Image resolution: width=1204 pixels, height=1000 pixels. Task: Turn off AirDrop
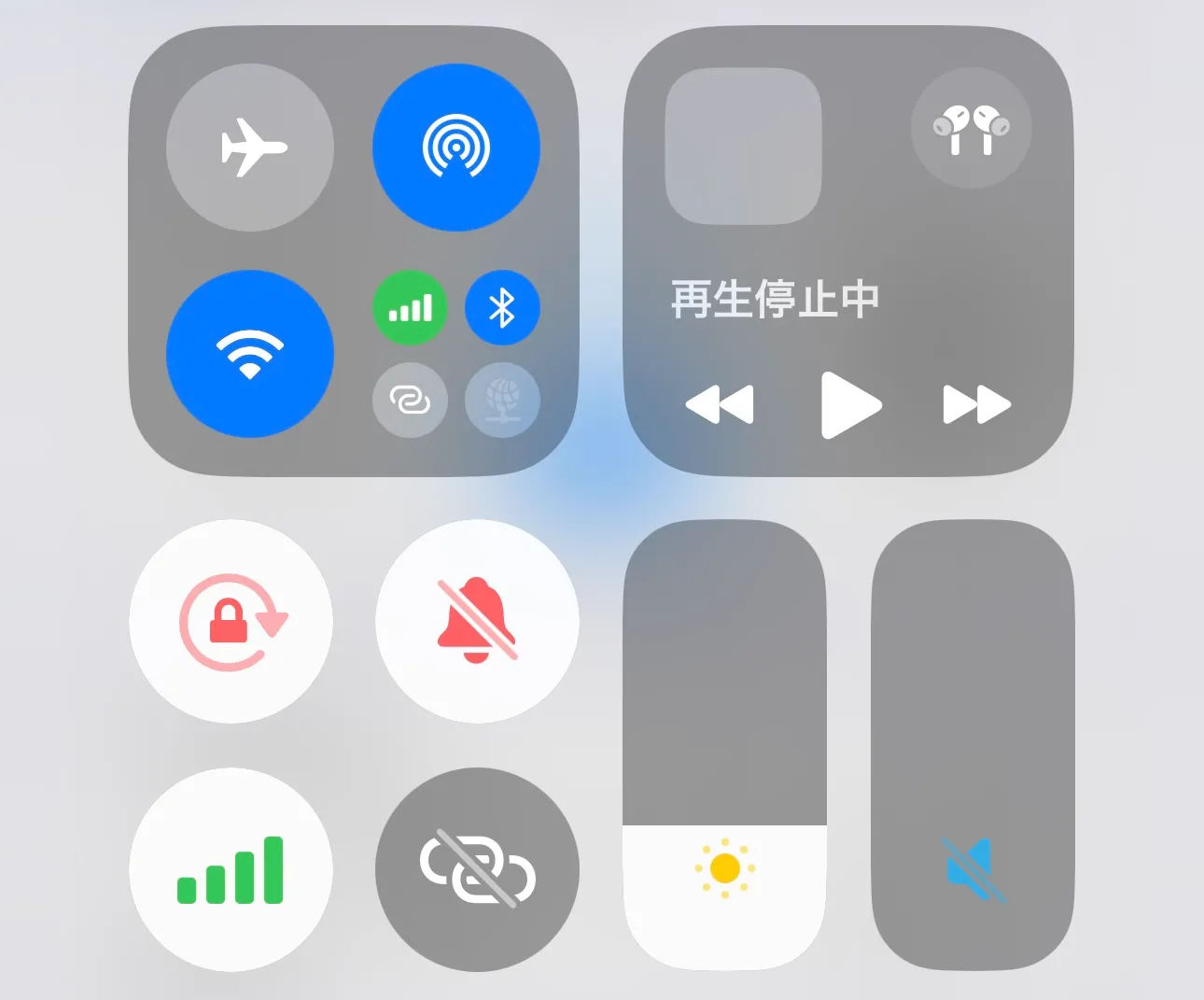point(455,148)
